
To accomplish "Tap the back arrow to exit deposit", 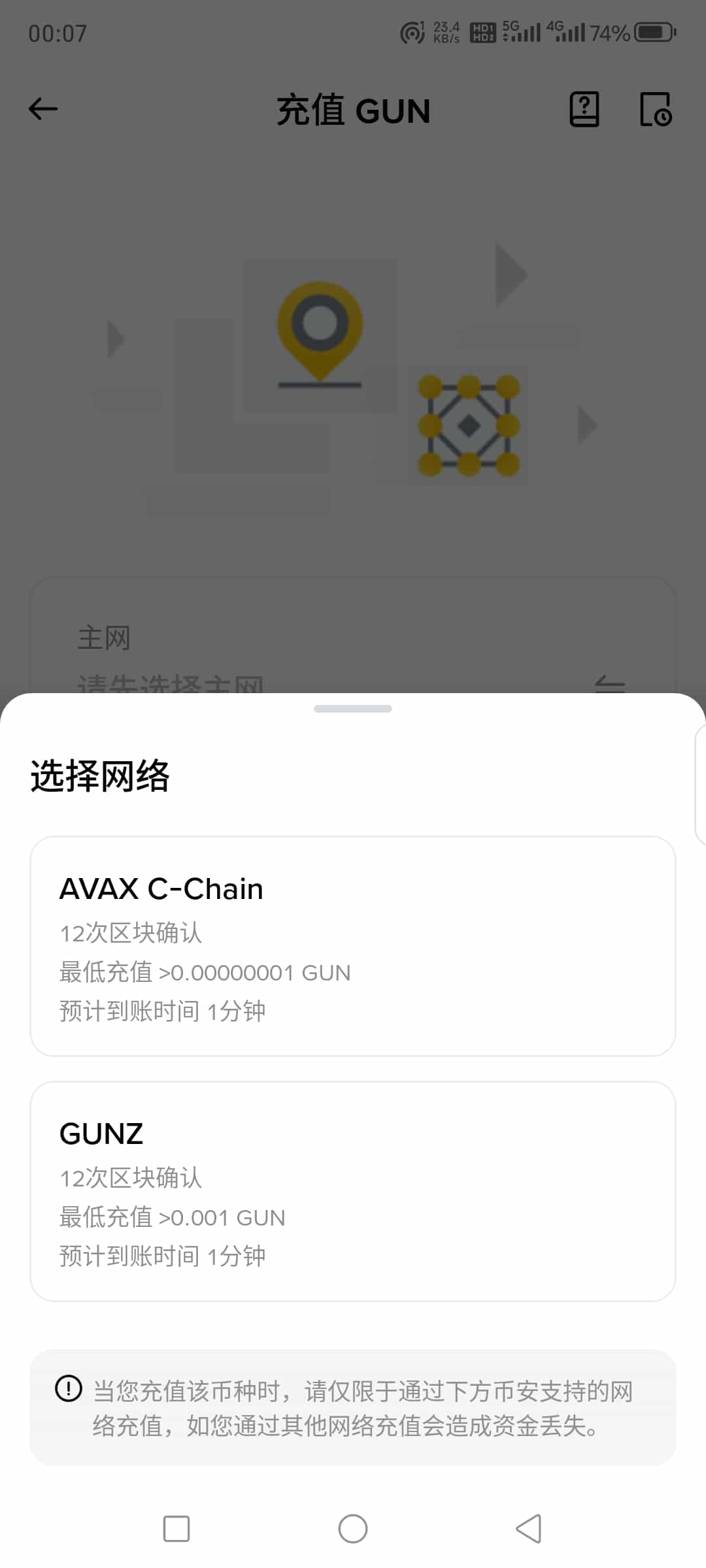I will 43,108.
